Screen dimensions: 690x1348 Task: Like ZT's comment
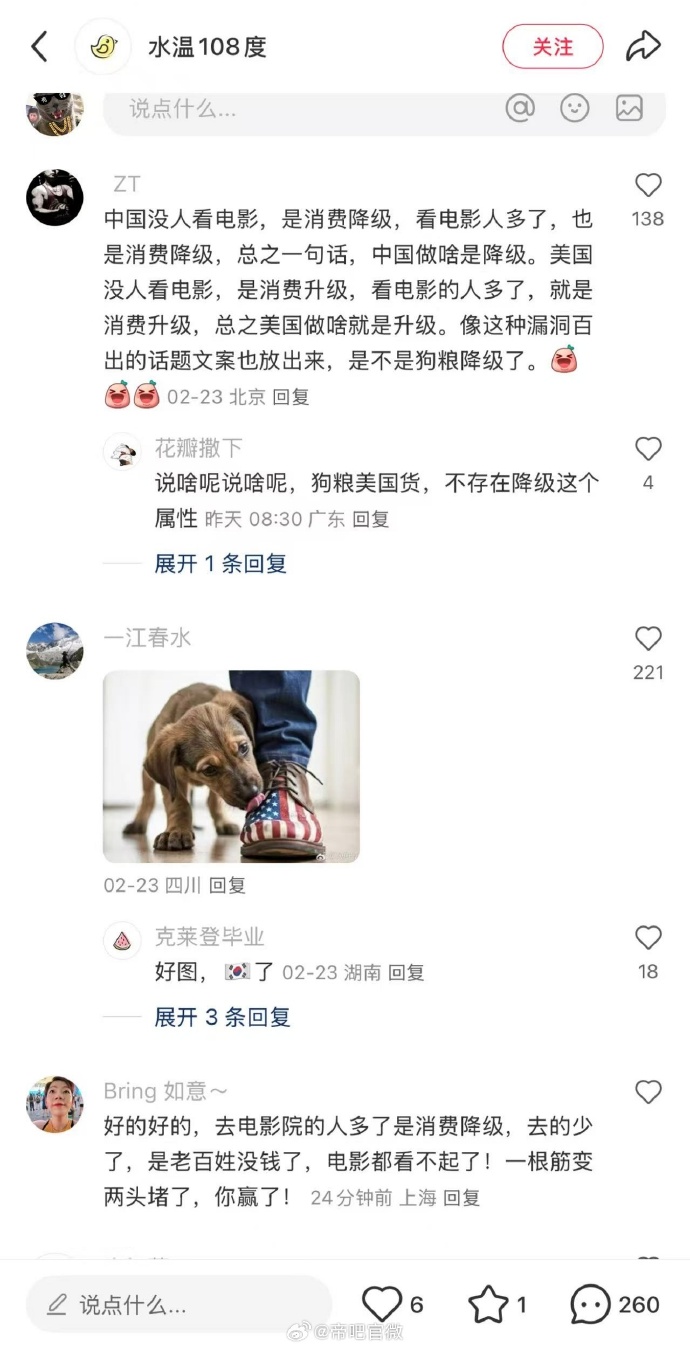[648, 185]
